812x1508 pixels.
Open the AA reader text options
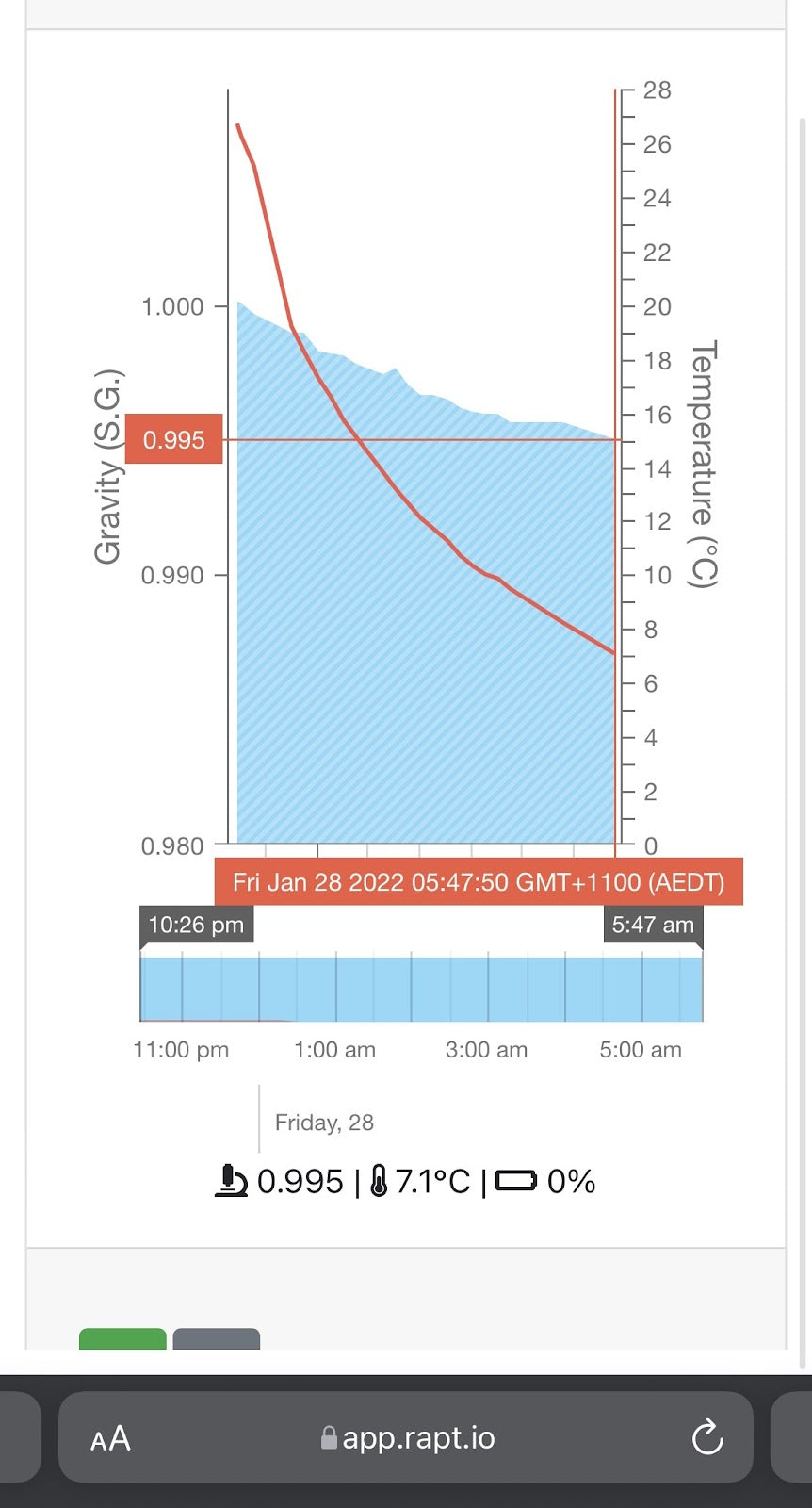pyautogui.click(x=110, y=1438)
